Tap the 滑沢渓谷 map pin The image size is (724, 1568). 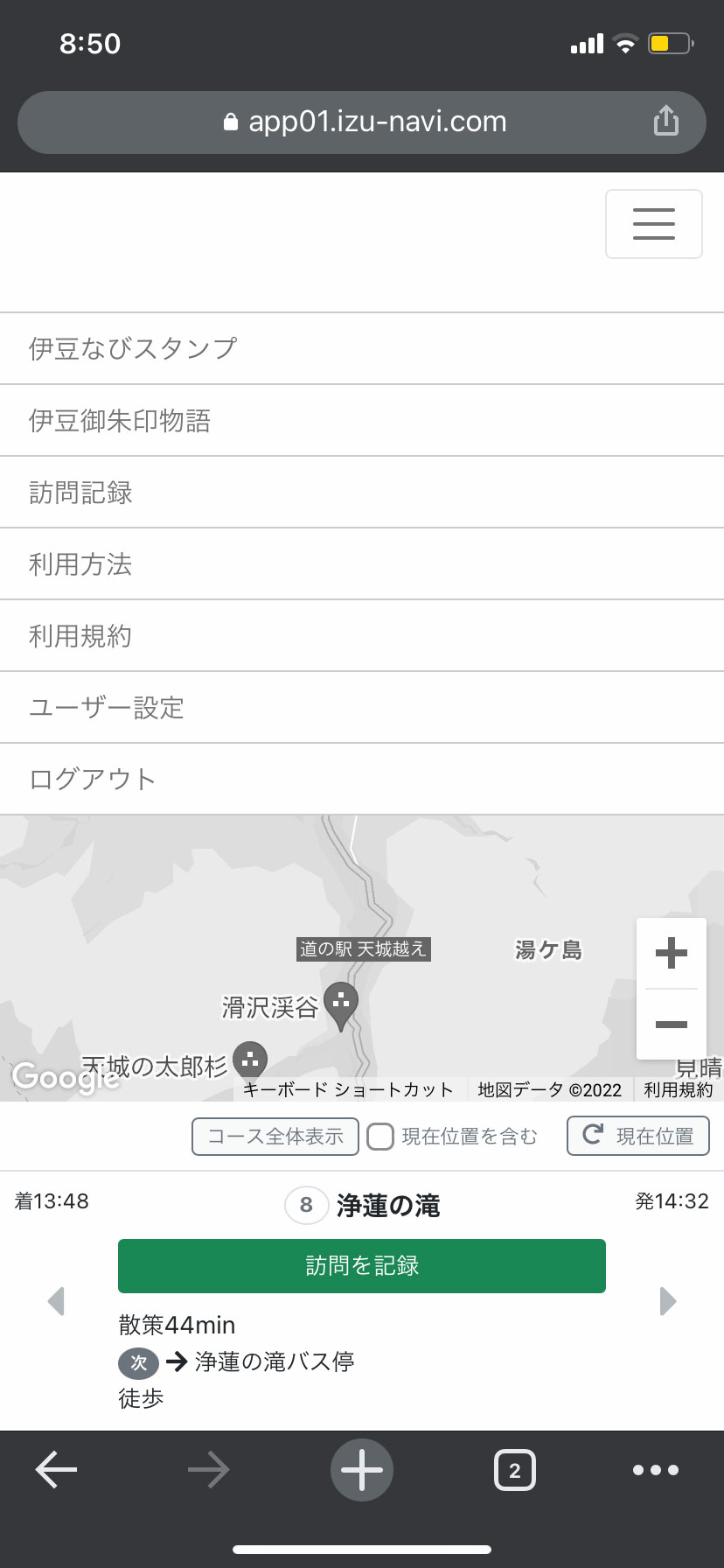pyautogui.click(x=341, y=1004)
